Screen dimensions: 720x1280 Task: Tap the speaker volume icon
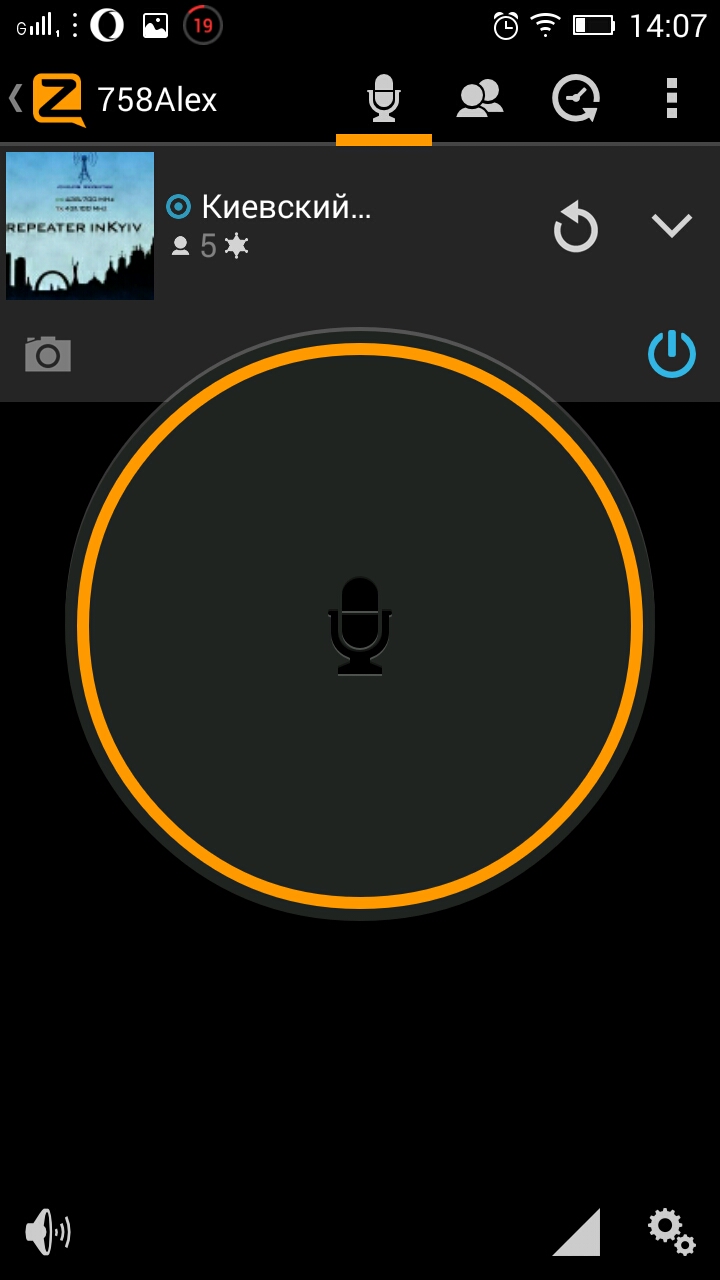[x=48, y=1232]
